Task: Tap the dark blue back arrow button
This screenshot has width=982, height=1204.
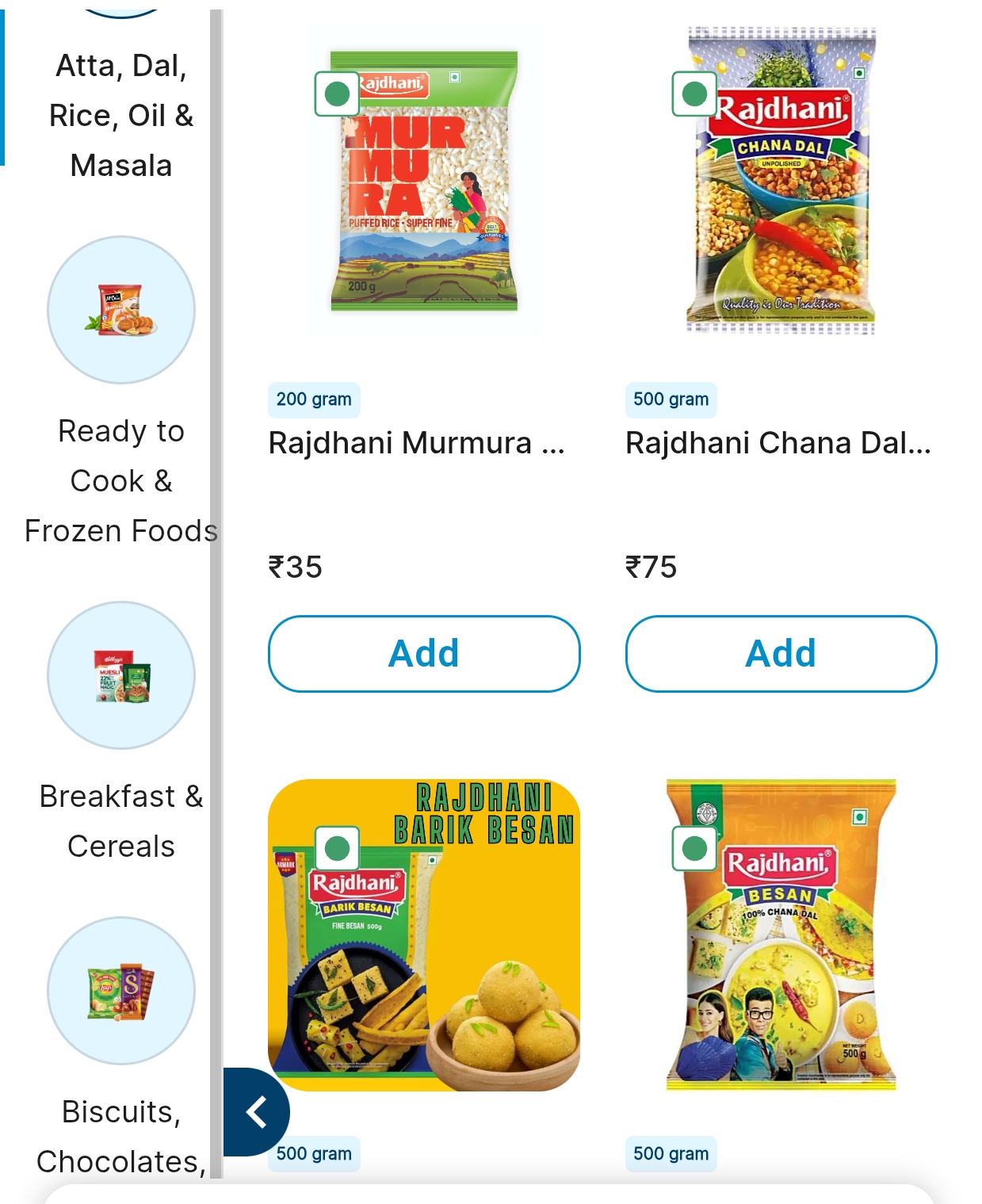Action: click(x=255, y=1111)
